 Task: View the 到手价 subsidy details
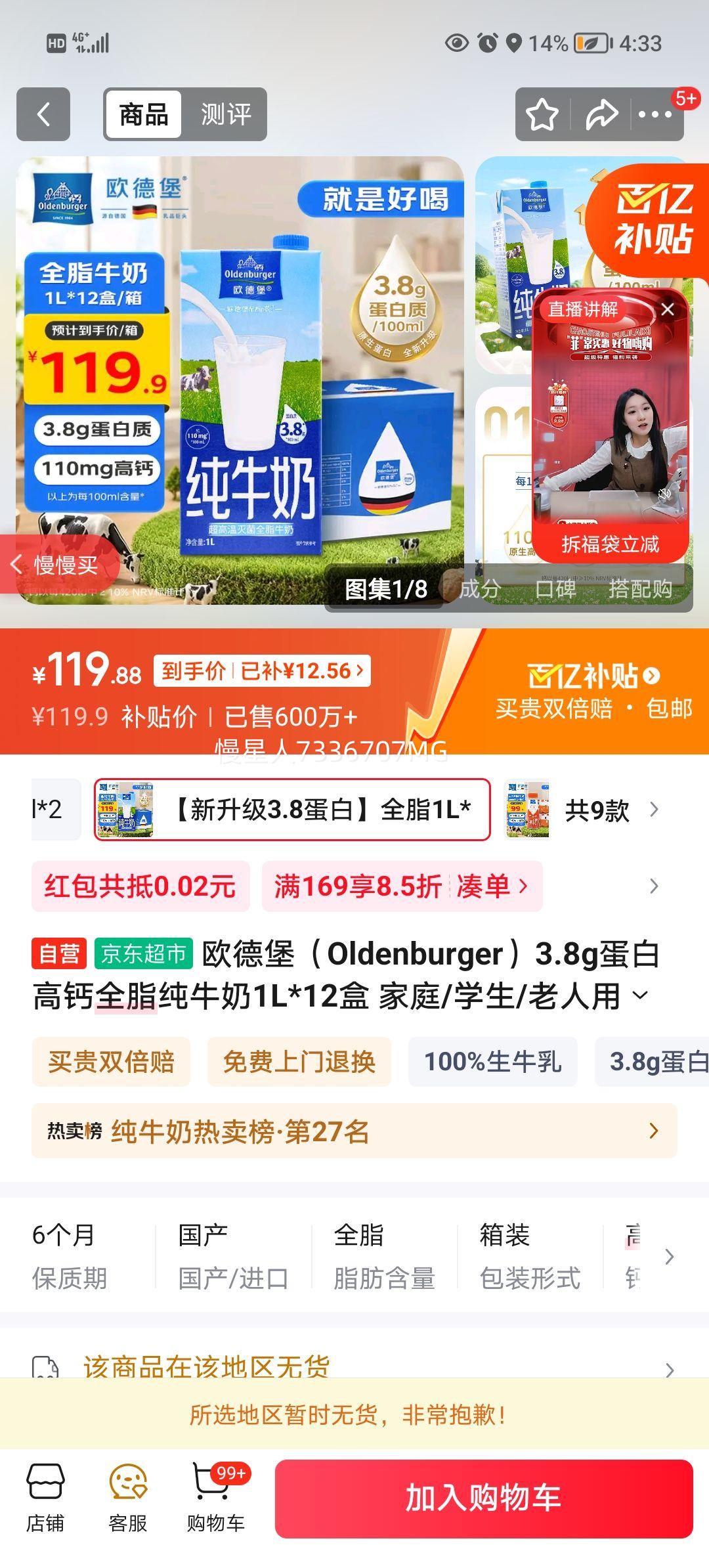262,671
